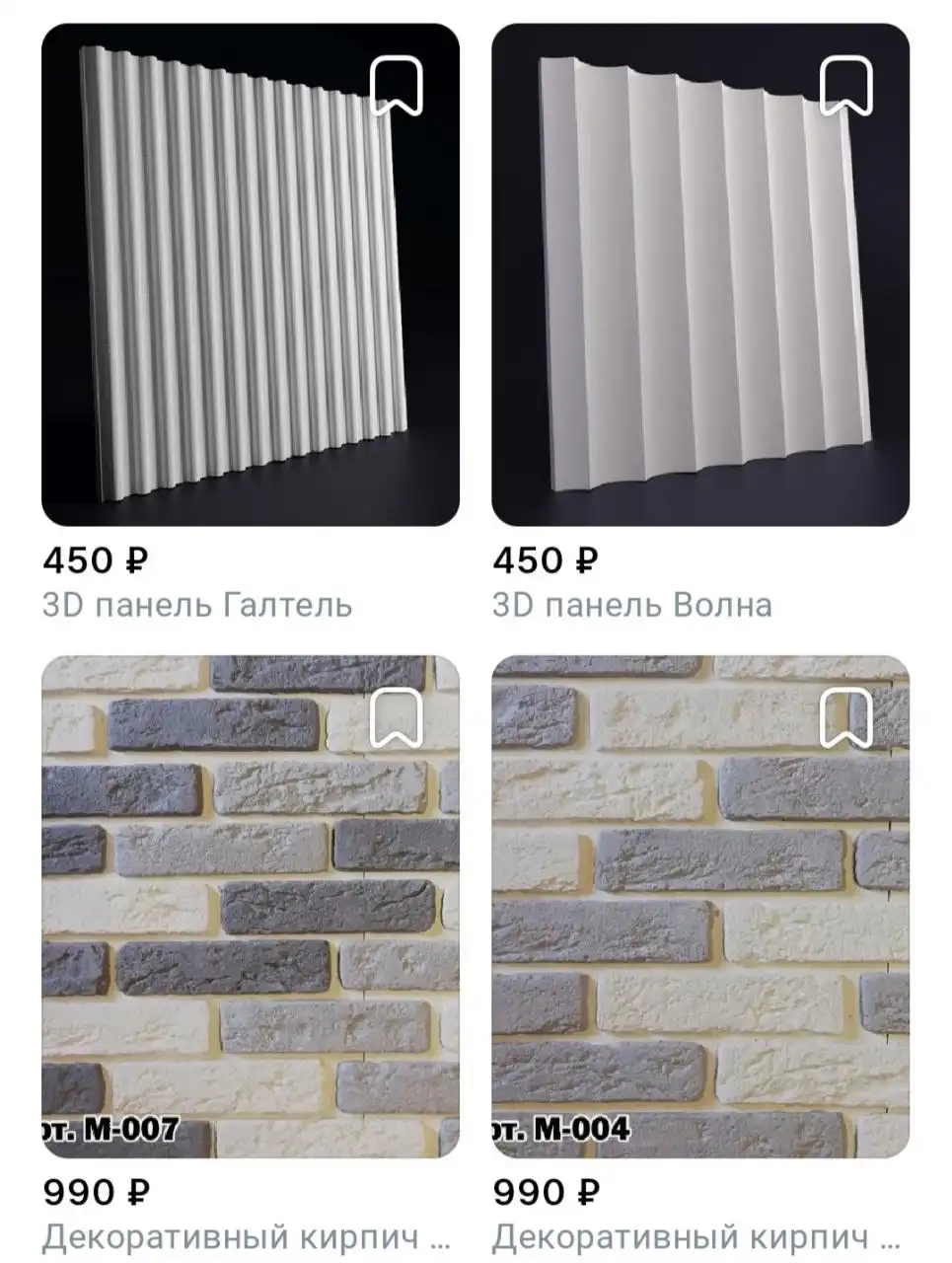Bookmark the 3D панель Галтель item
Image resolution: width=952 pixels, height=1263 pixels.
click(x=397, y=85)
